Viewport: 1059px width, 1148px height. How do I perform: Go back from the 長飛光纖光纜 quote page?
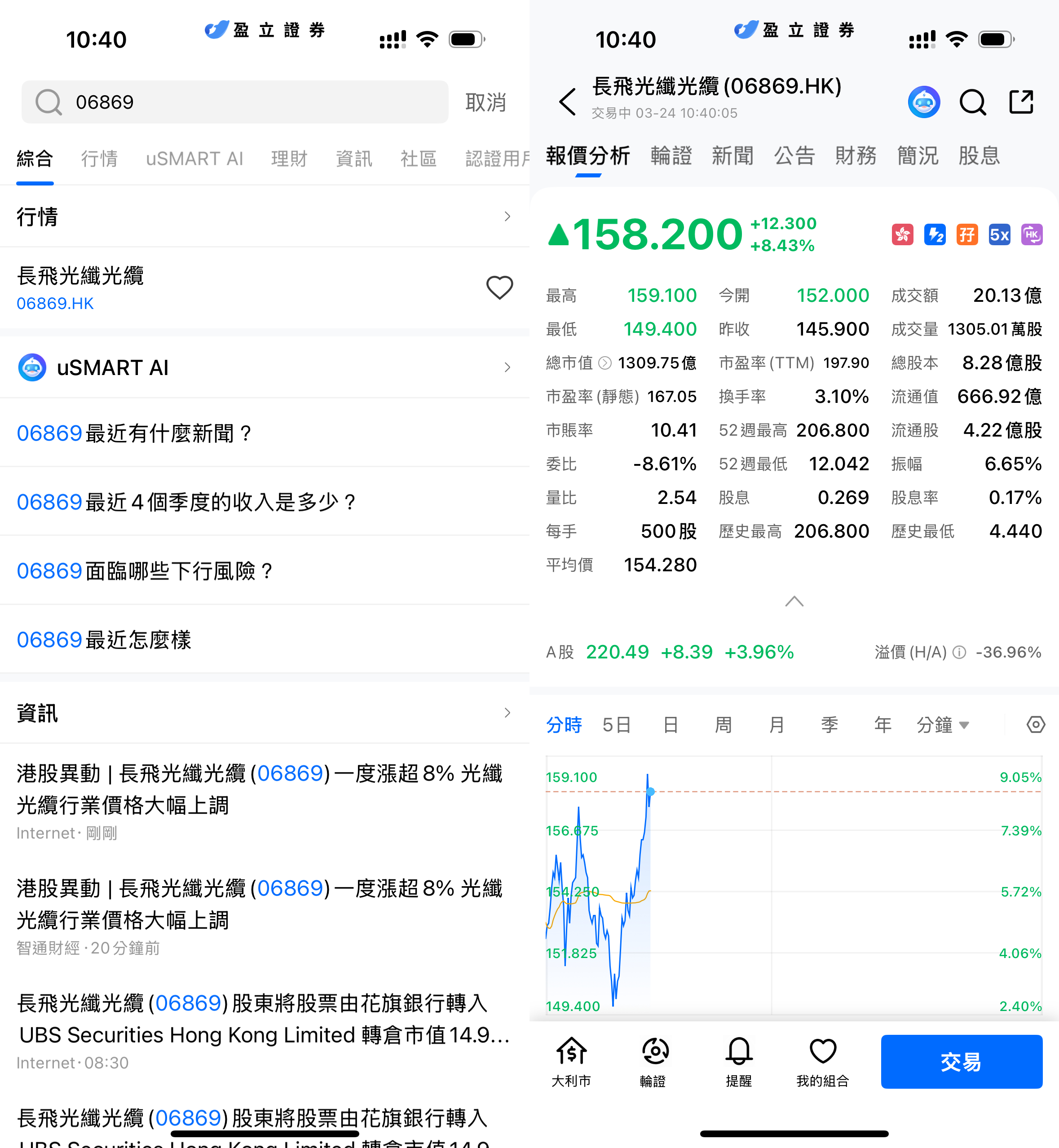[x=567, y=102]
